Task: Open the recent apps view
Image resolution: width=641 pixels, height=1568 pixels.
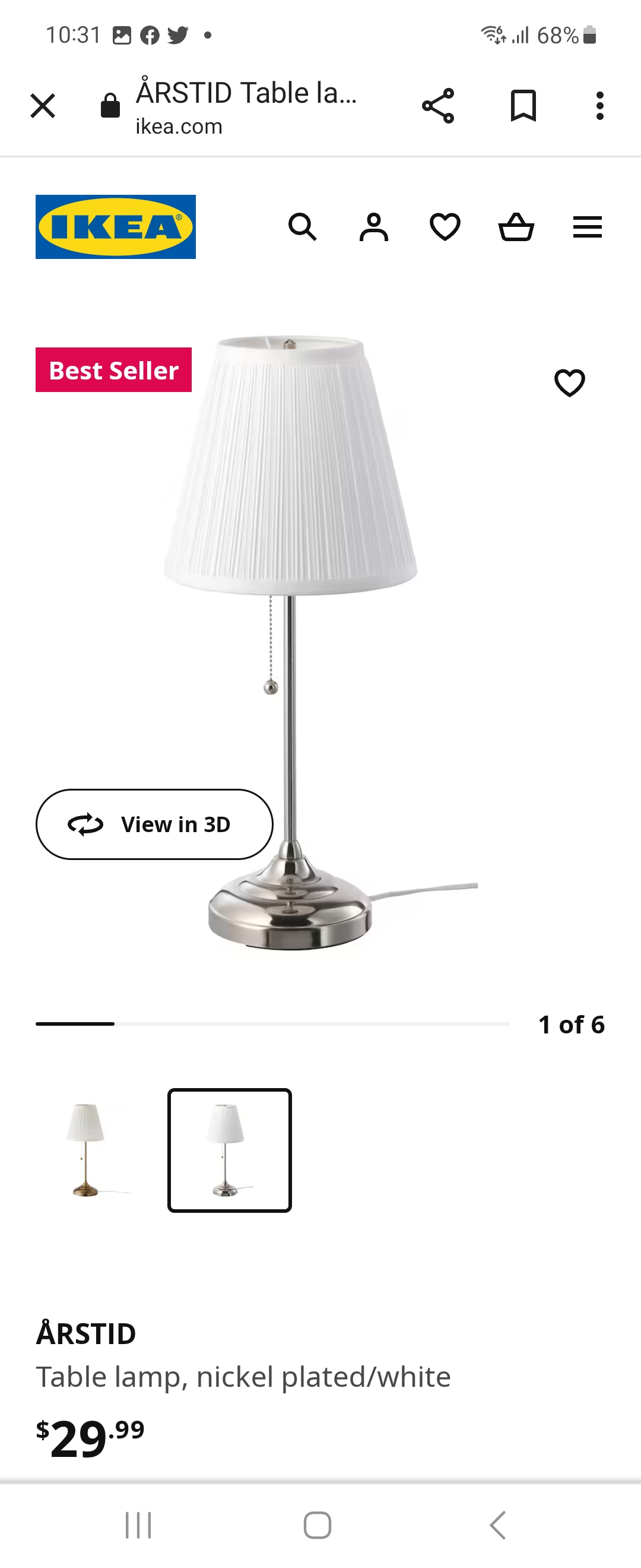Action: (138, 1525)
